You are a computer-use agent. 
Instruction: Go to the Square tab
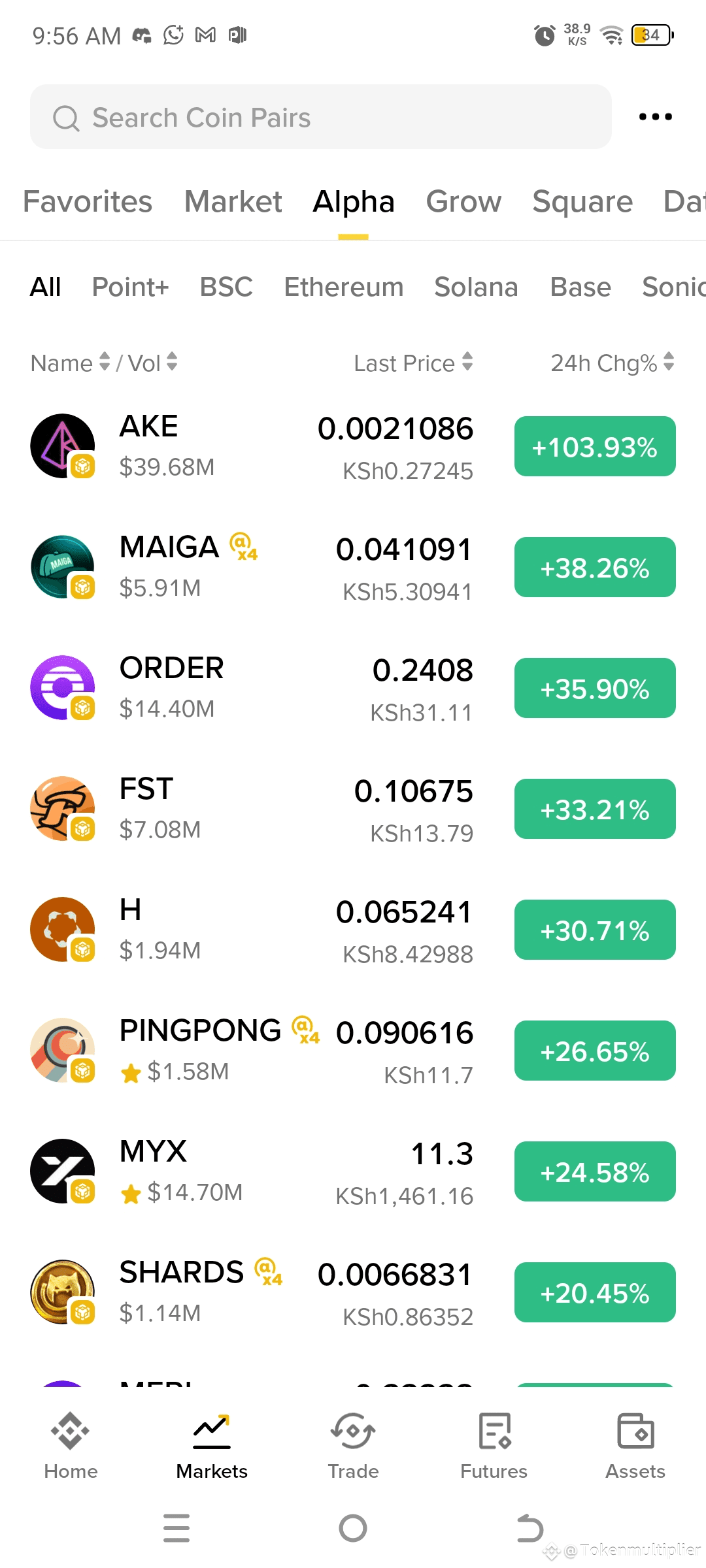582,201
